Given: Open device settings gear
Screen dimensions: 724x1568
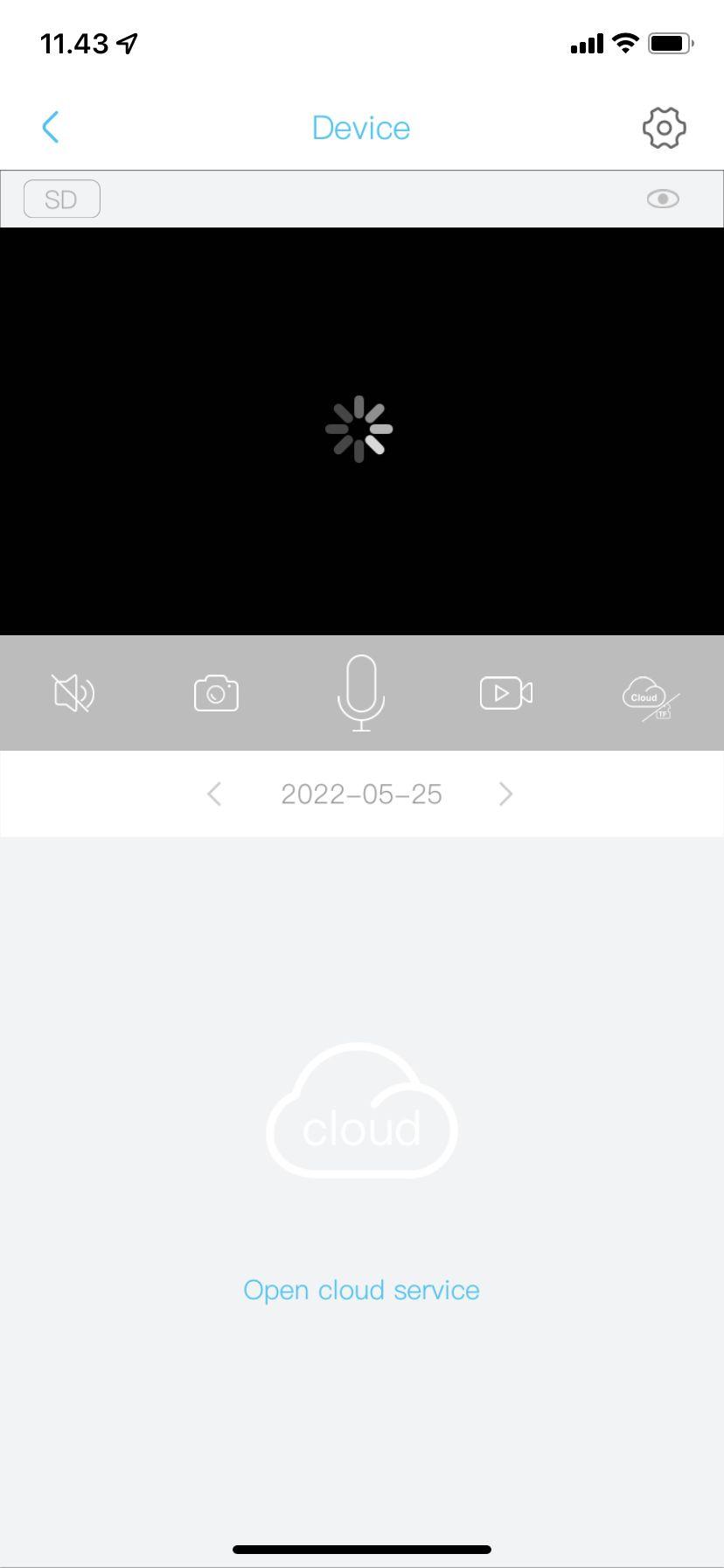Looking at the screenshot, I should 664,128.
